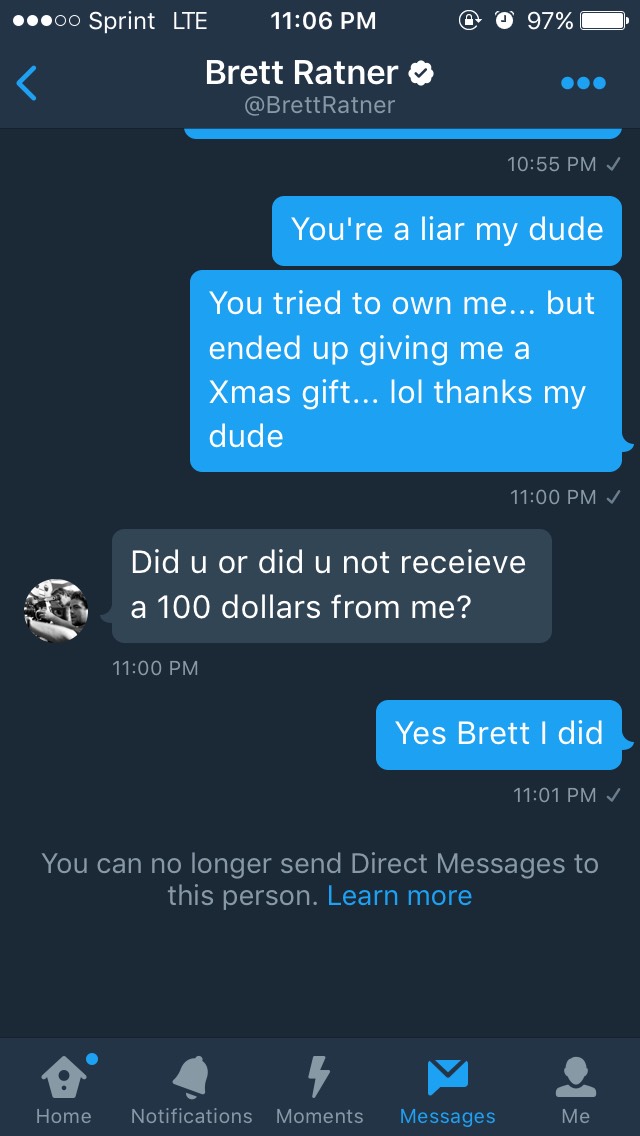Go to the Me profile tab
The image size is (640, 1136).
pyautogui.click(x=575, y=1089)
